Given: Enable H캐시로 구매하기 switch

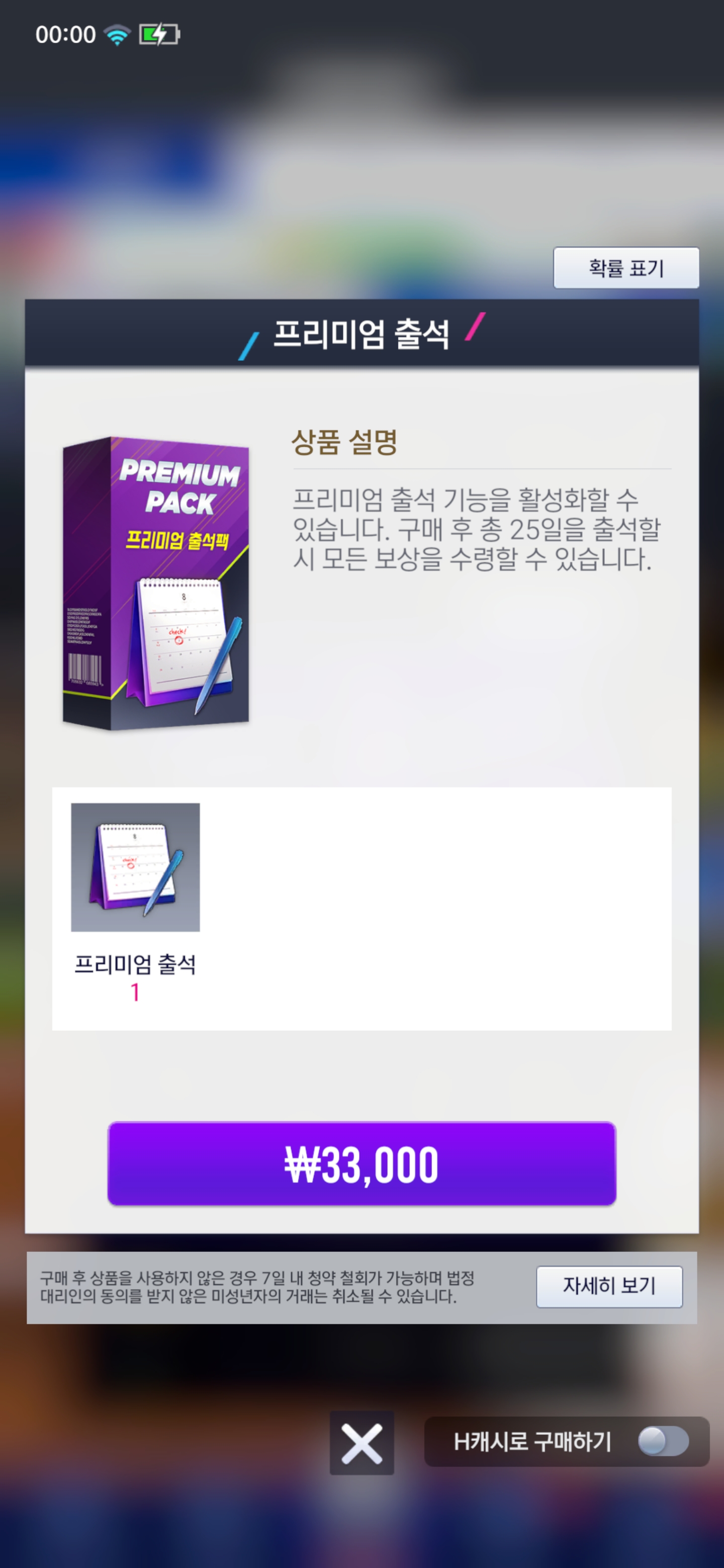Looking at the screenshot, I should click(x=663, y=1441).
